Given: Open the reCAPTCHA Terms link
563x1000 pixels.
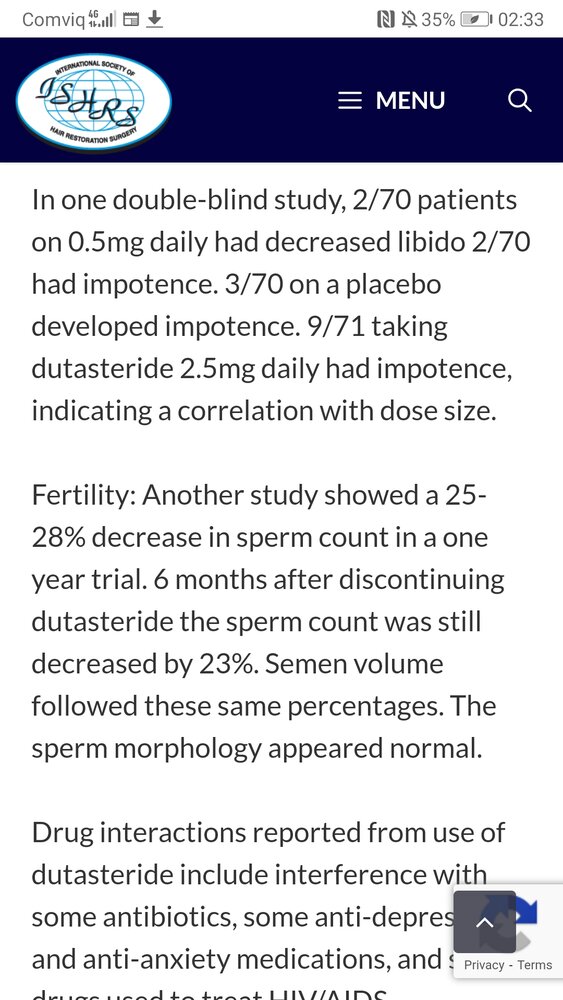Looking at the screenshot, I should click(x=534, y=965).
